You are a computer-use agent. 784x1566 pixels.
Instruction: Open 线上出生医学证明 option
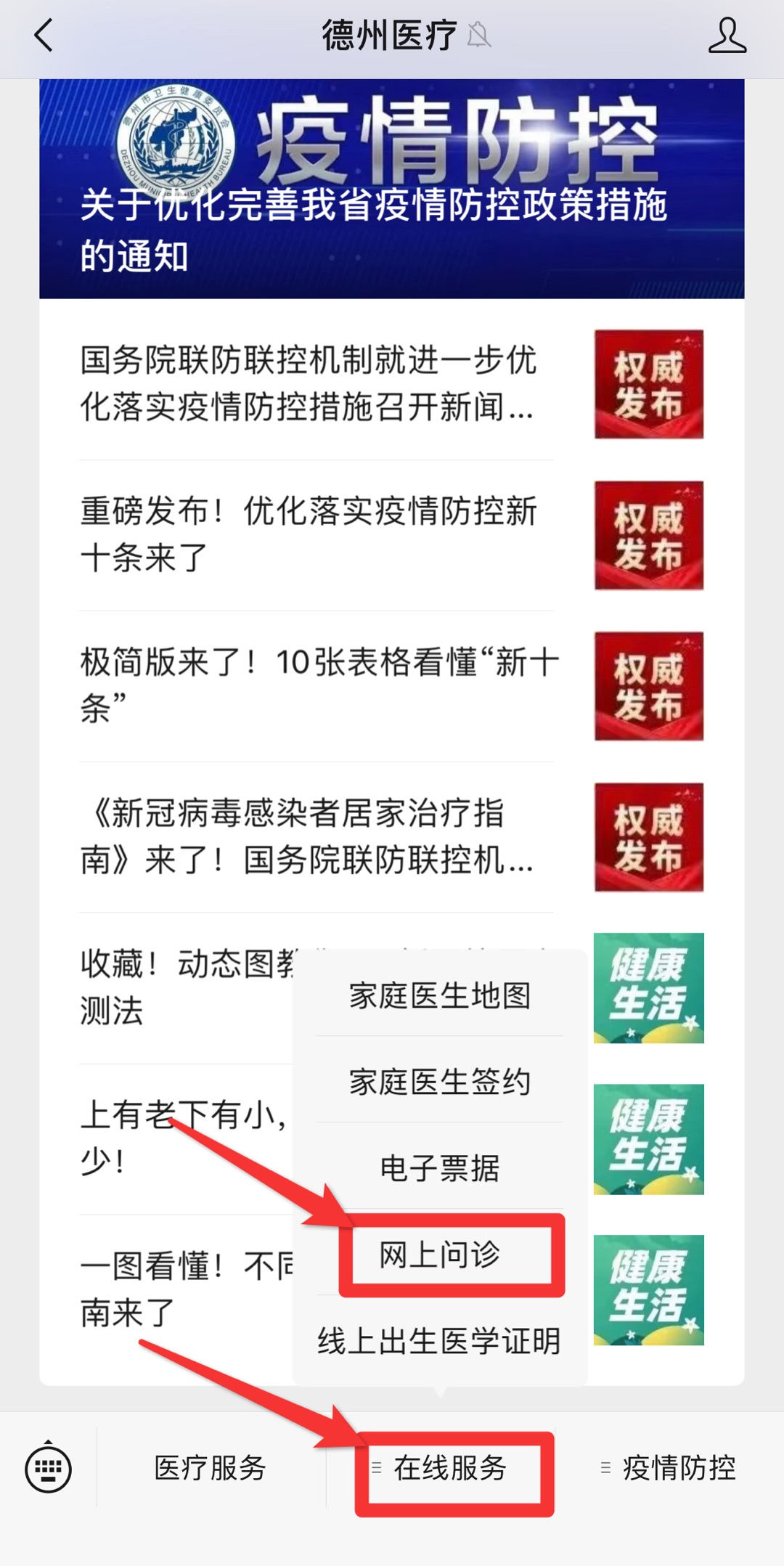coord(440,1341)
